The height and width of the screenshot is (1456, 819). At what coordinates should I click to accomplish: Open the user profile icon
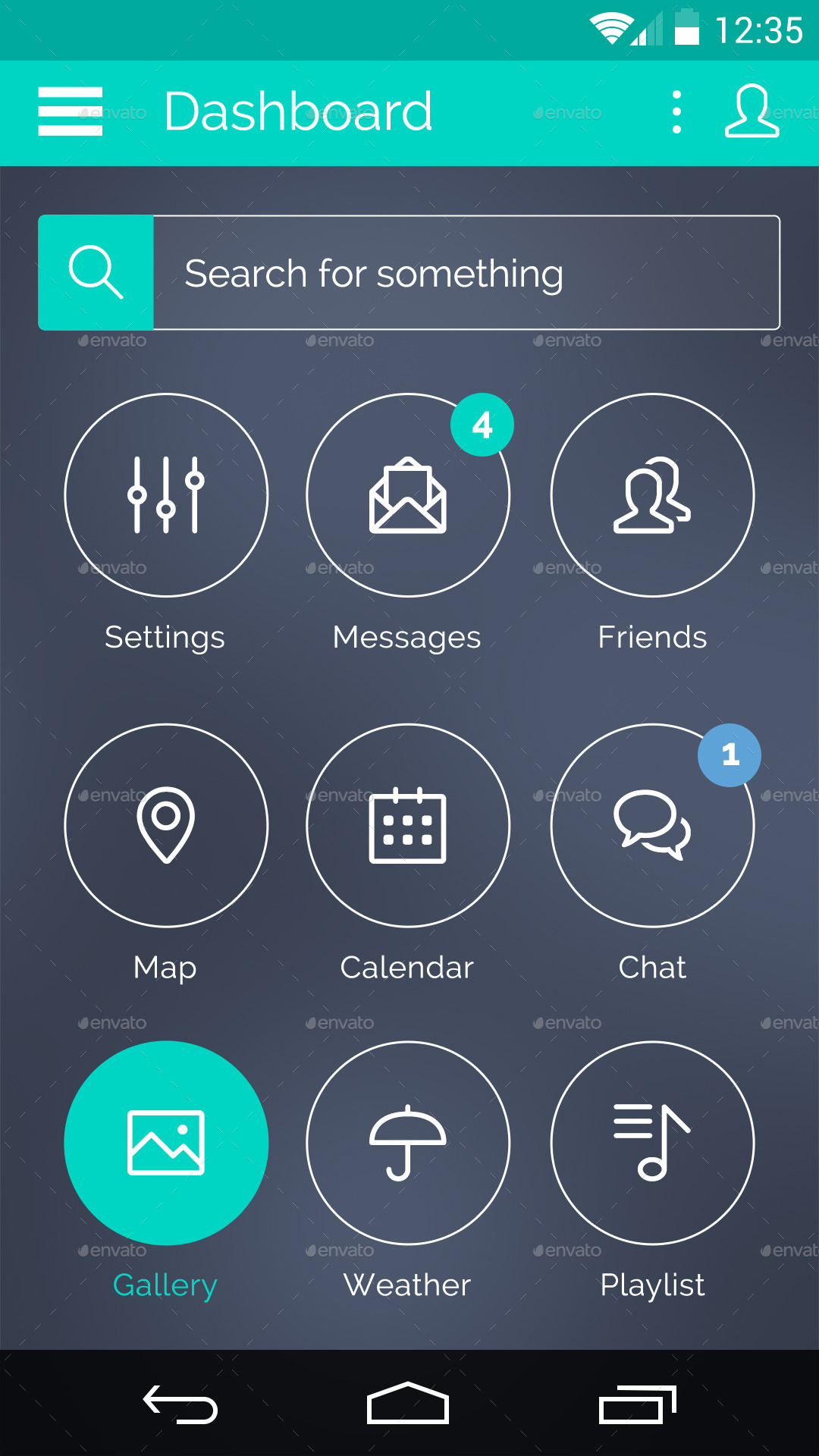[x=752, y=111]
